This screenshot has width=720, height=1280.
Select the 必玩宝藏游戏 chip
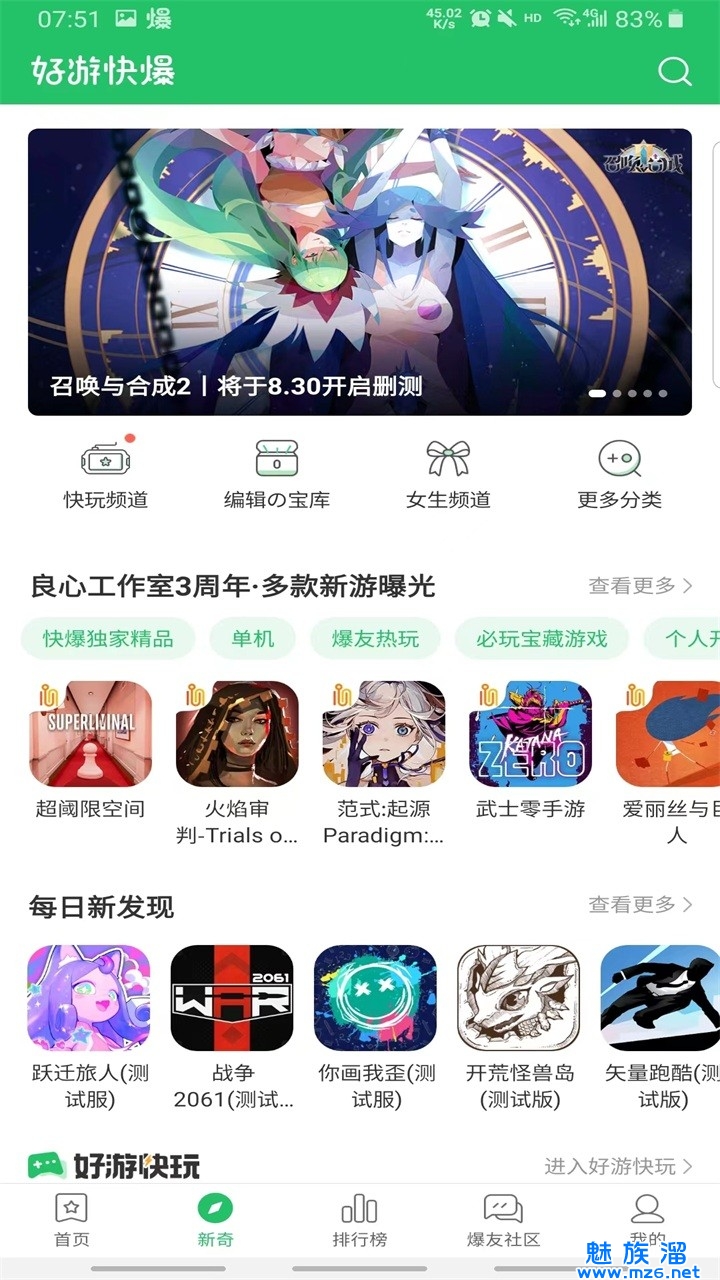point(541,638)
